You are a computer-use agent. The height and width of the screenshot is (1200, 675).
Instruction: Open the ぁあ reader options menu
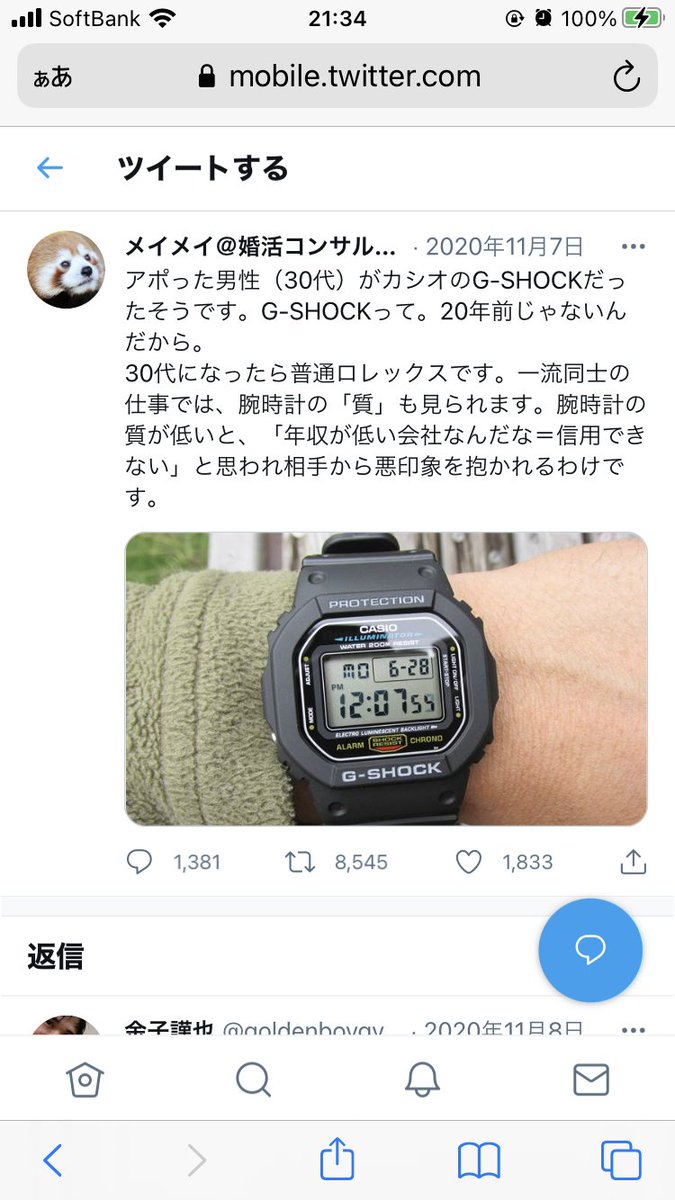pyautogui.click(x=52, y=77)
